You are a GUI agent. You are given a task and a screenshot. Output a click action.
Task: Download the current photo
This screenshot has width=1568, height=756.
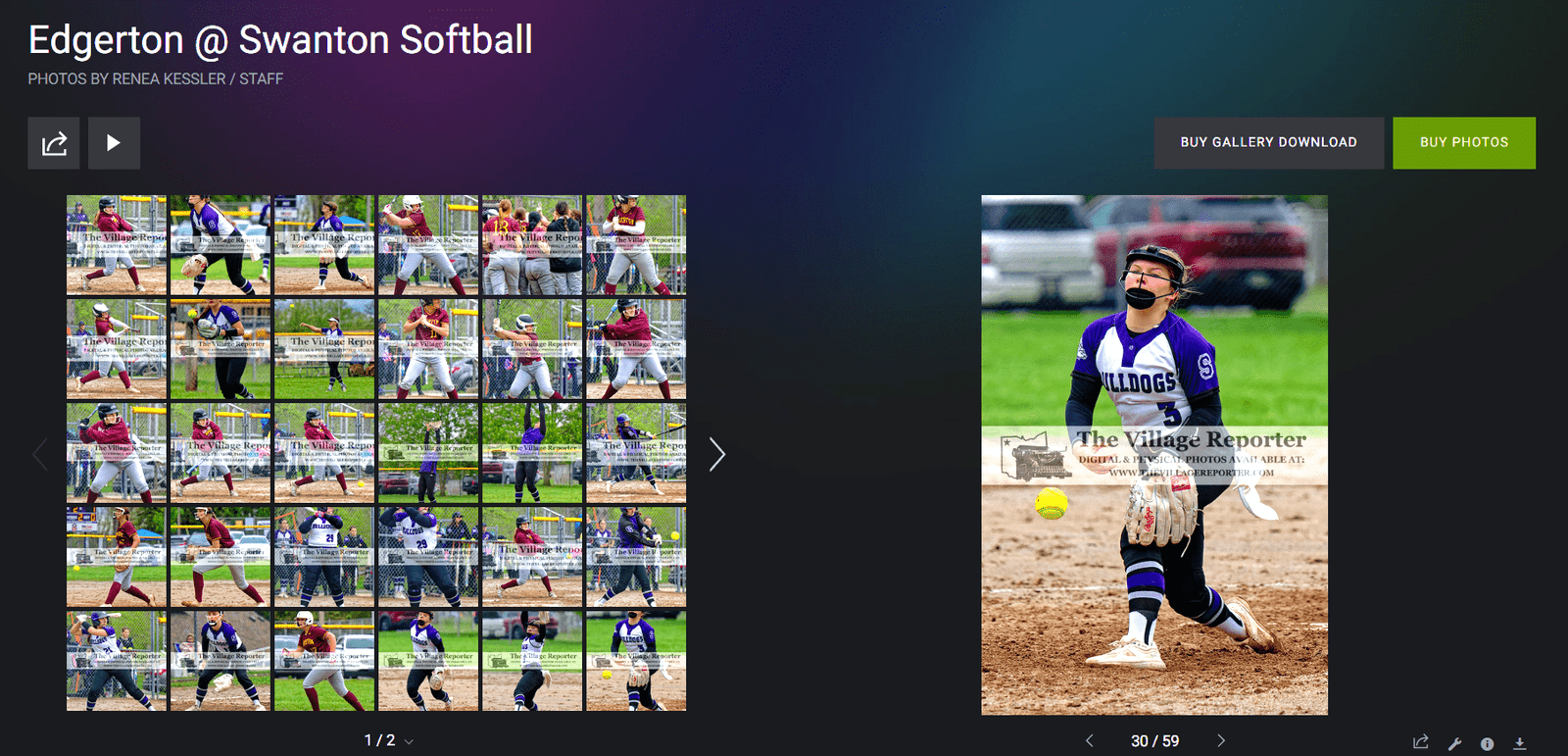click(1520, 743)
